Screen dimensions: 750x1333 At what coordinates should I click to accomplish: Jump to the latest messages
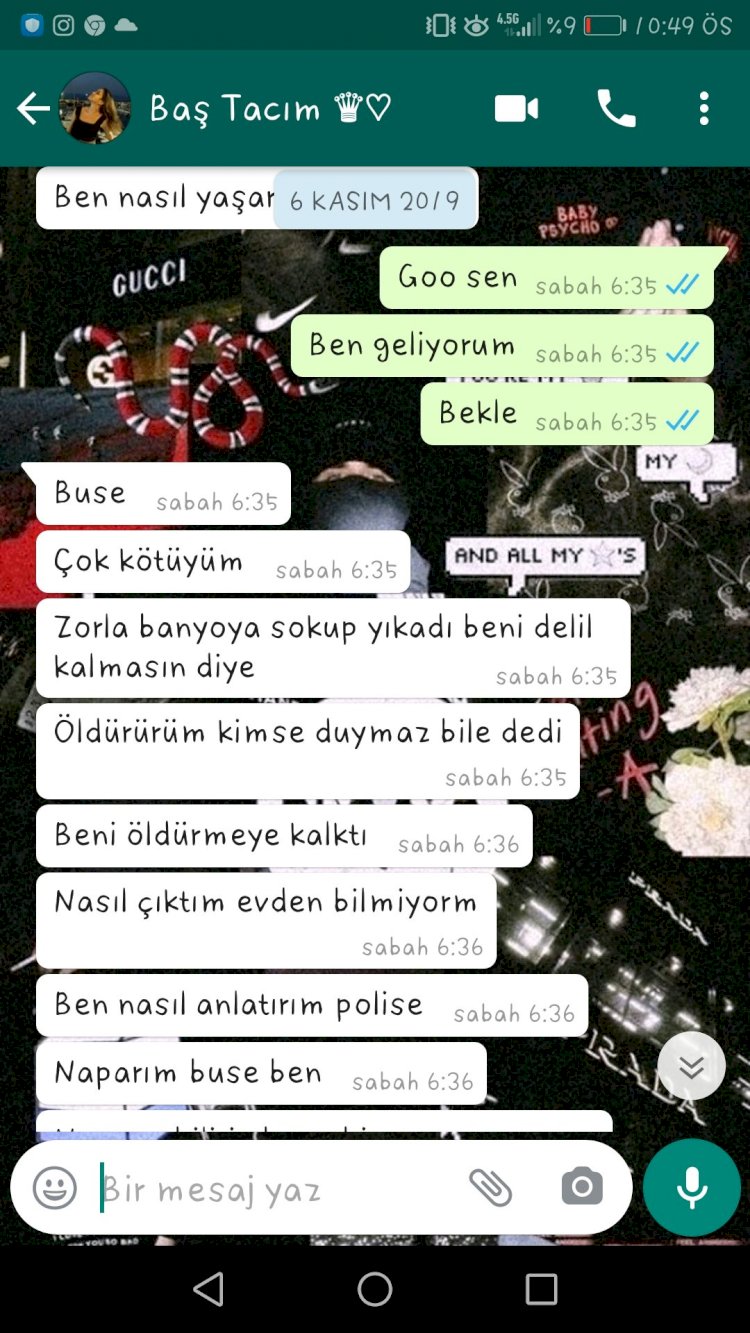pos(691,1066)
